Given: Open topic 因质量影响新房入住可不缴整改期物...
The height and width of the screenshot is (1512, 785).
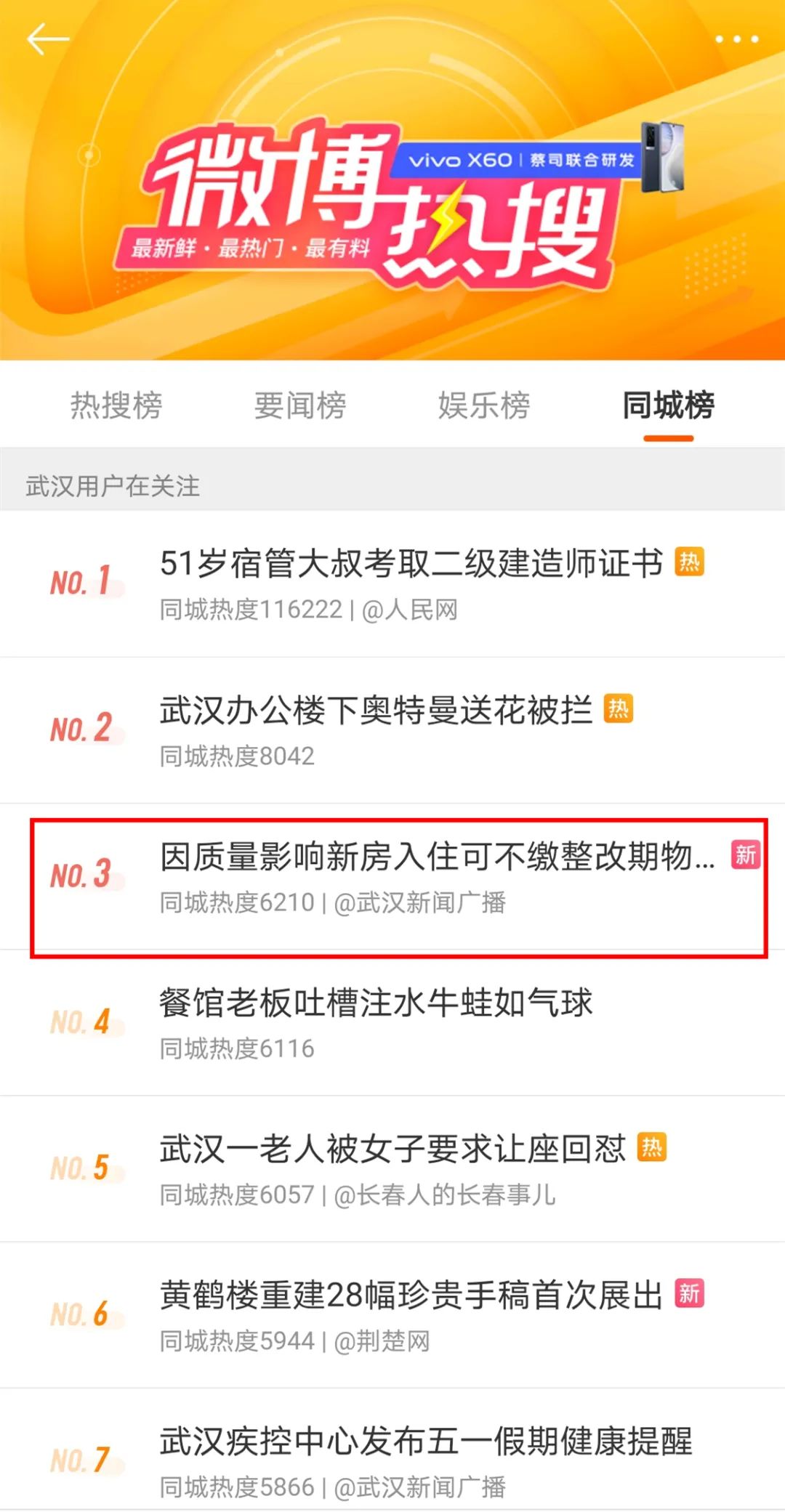Looking at the screenshot, I should click(436, 857).
